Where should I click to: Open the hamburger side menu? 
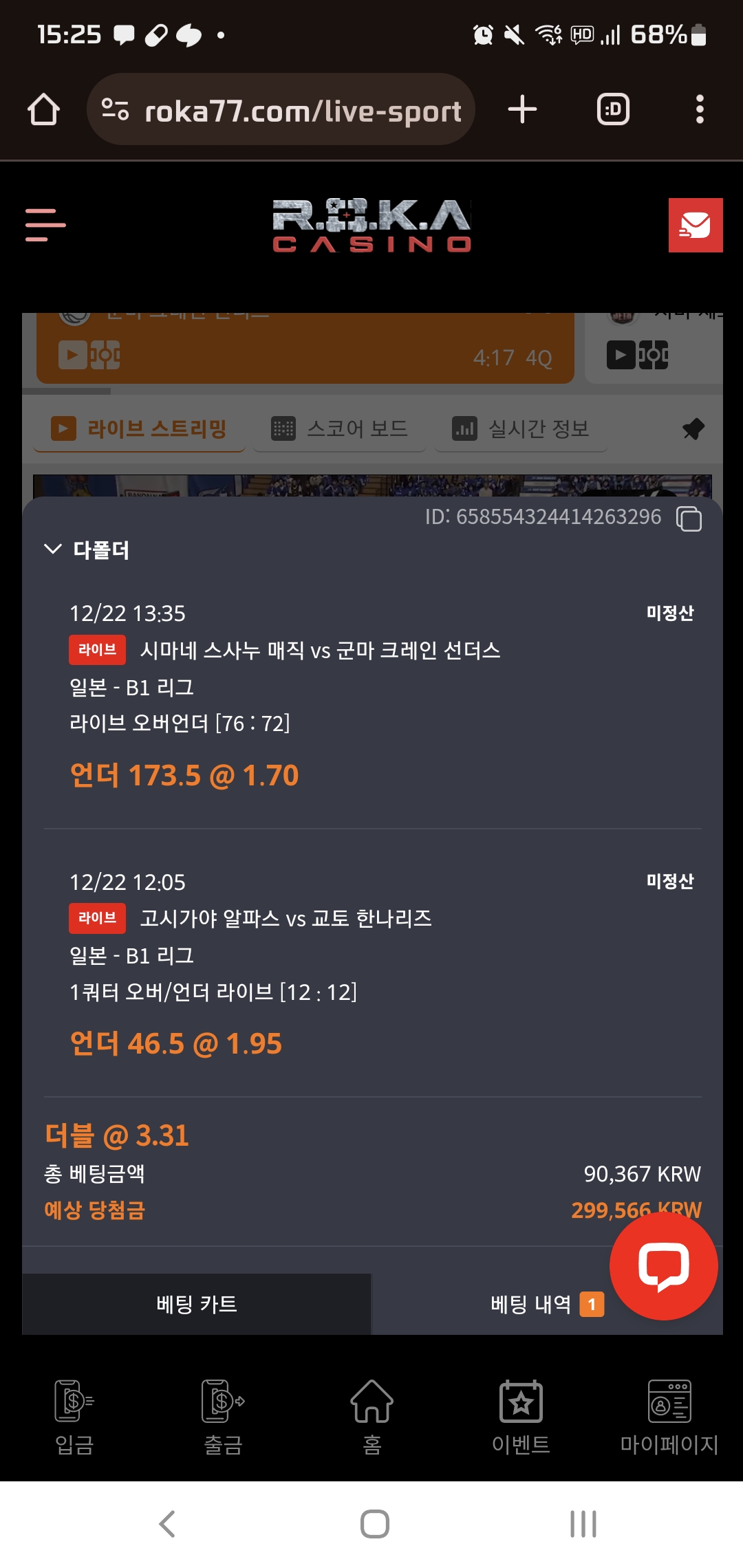45,225
